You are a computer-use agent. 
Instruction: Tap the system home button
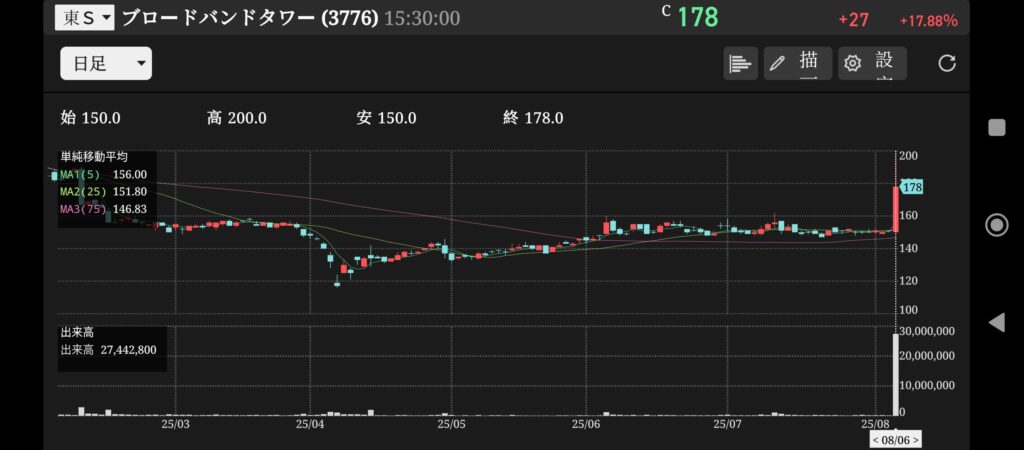[996, 225]
